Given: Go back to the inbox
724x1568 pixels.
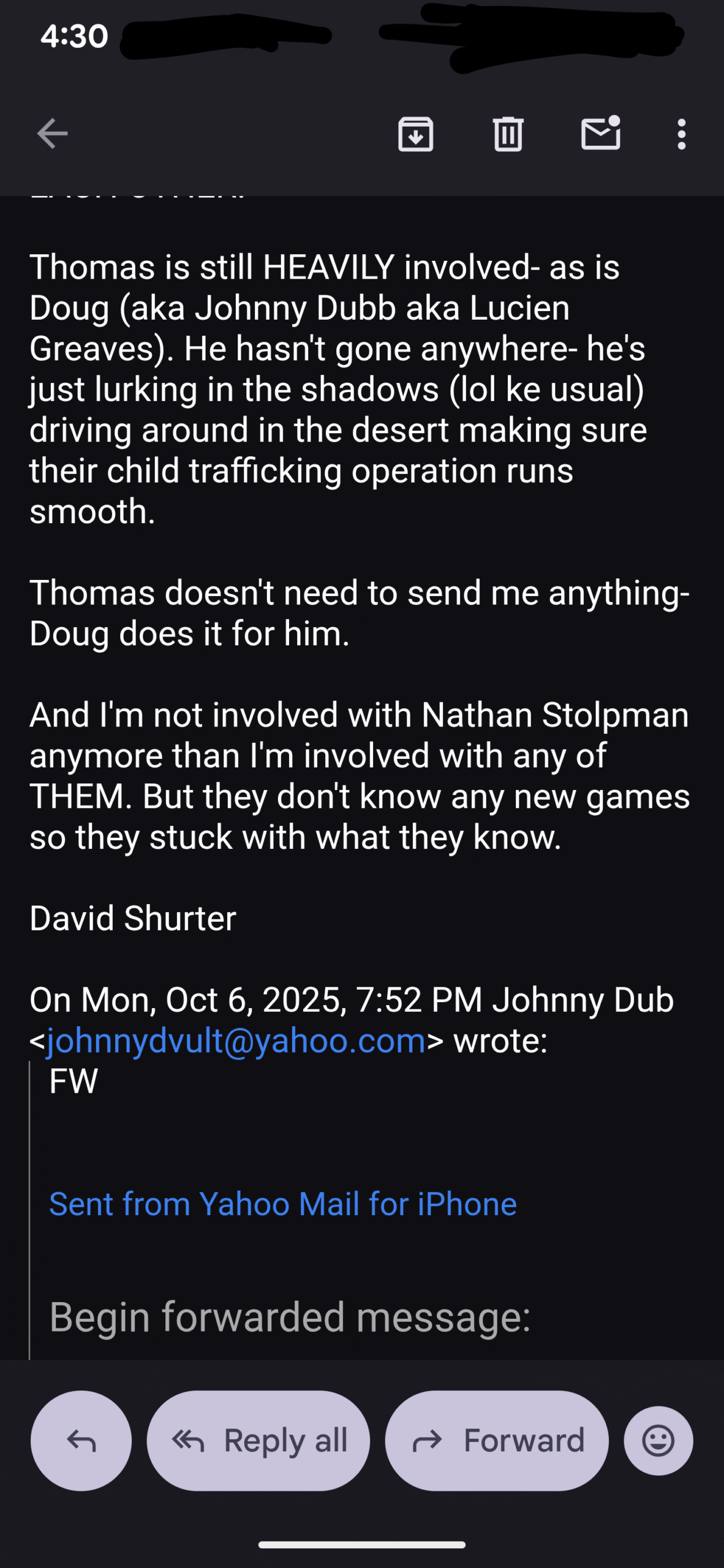Looking at the screenshot, I should (52, 134).
